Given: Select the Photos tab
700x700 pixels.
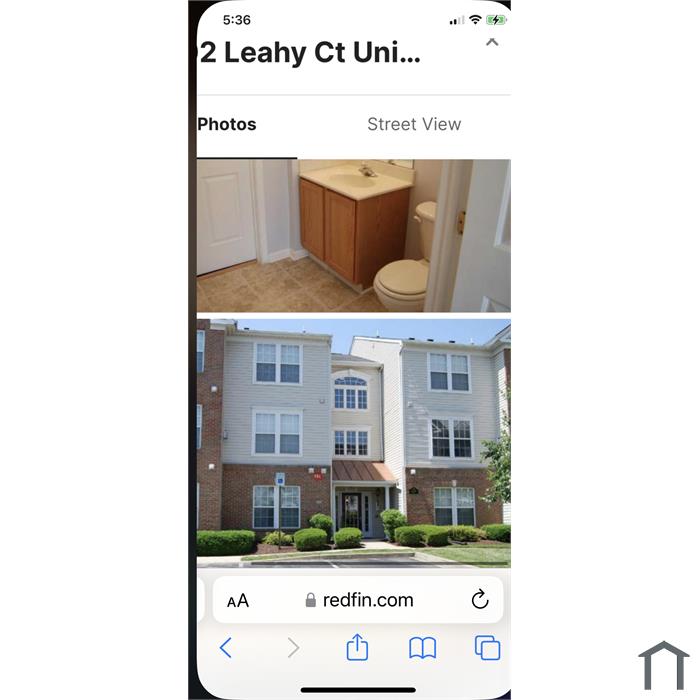Looking at the screenshot, I should [x=228, y=125].
